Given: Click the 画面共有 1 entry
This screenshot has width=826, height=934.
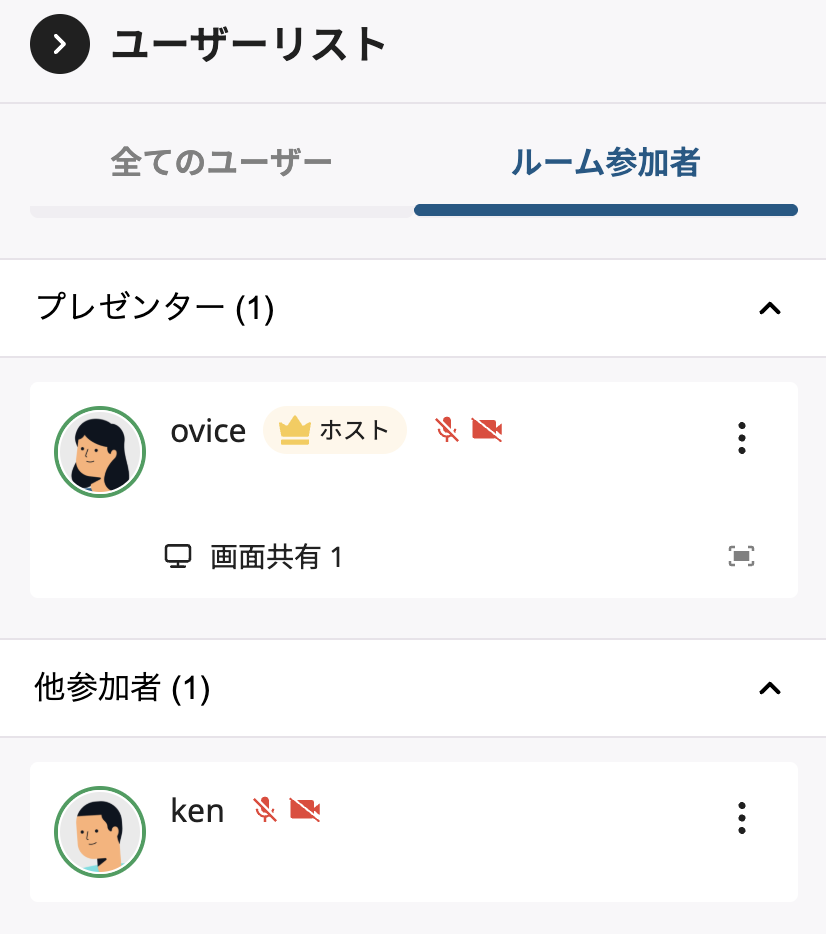Looking at the screenshot, I should (275, 557).
